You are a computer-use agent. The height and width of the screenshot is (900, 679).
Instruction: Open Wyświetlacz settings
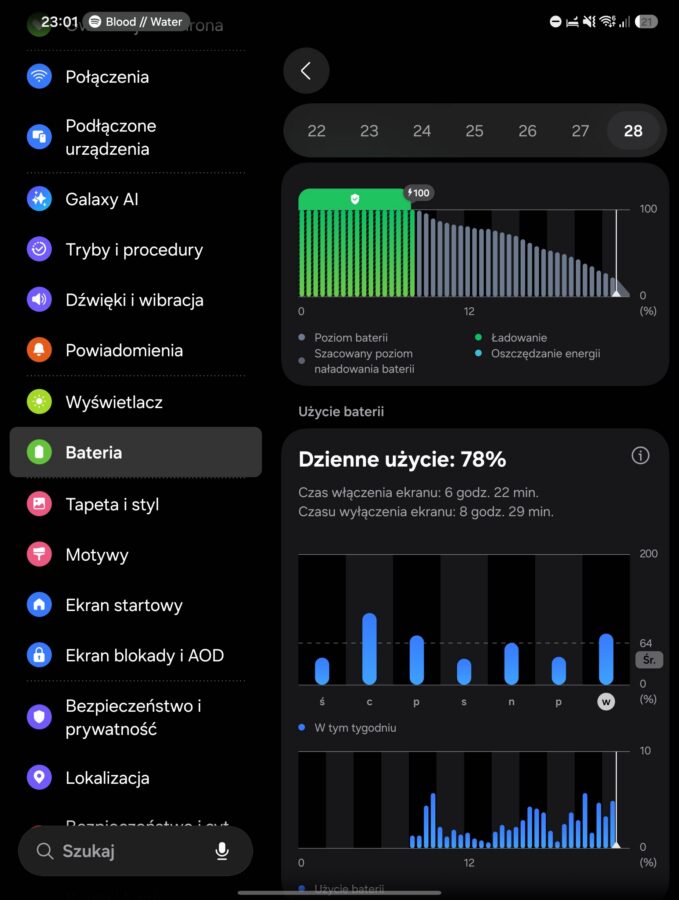coord(135,402)
